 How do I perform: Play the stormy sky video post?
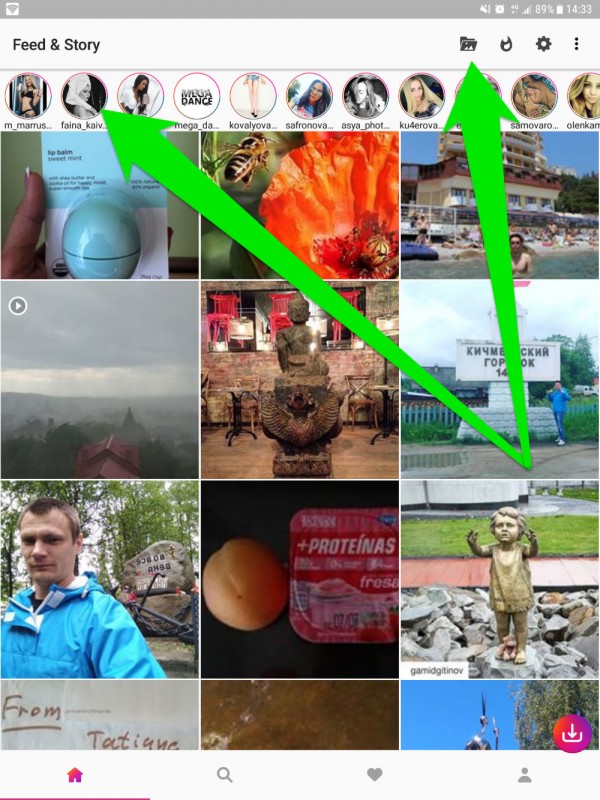click(x=99, y=378)
